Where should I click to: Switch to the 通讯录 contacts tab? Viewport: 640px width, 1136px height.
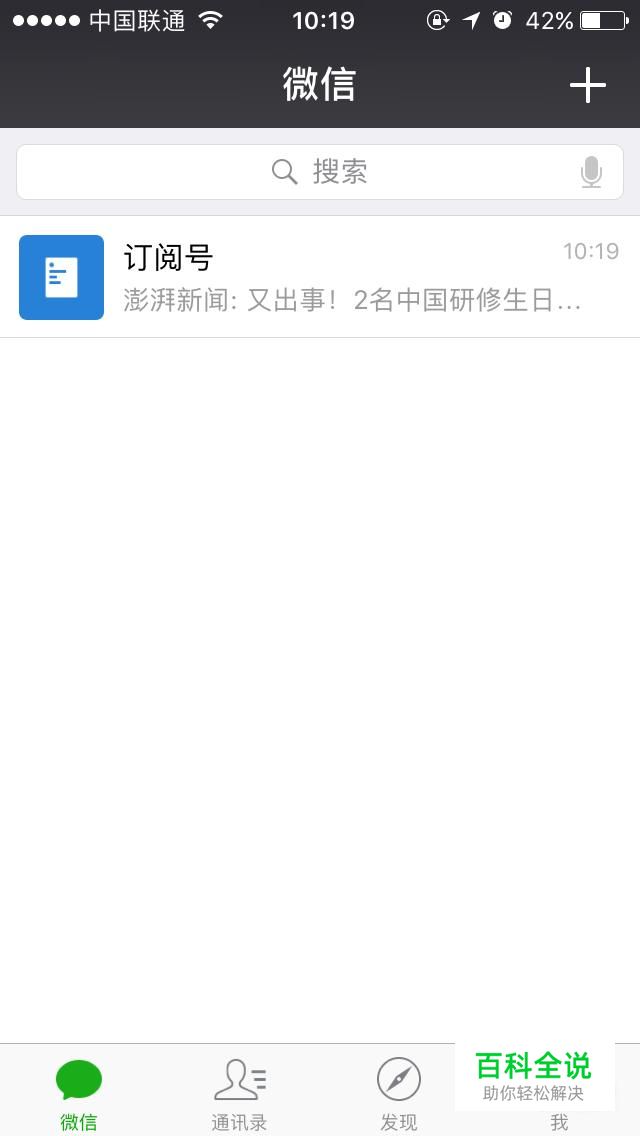[x=239, y=1092]
